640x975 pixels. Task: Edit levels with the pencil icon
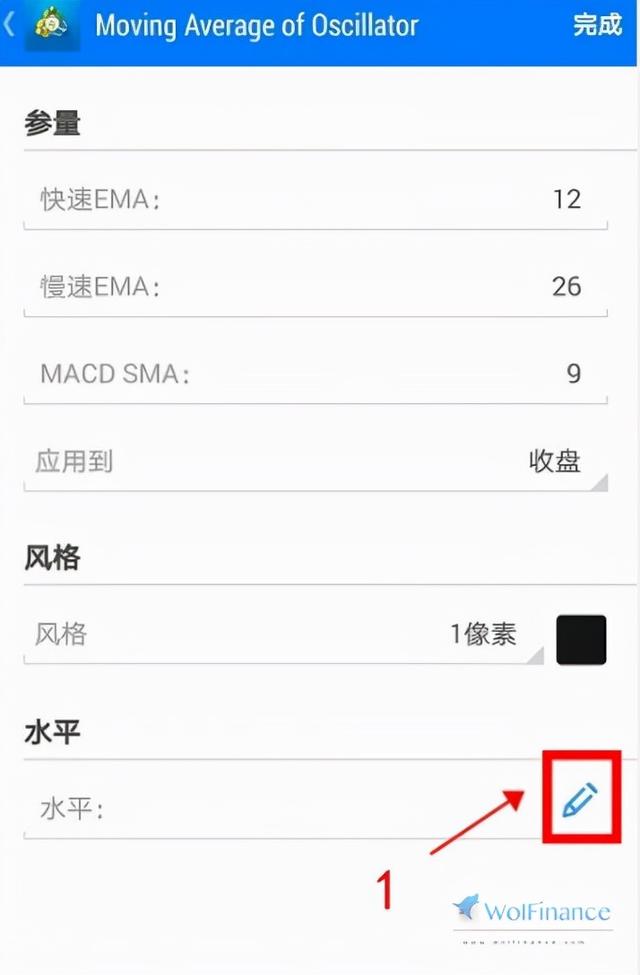click(580, 800)
